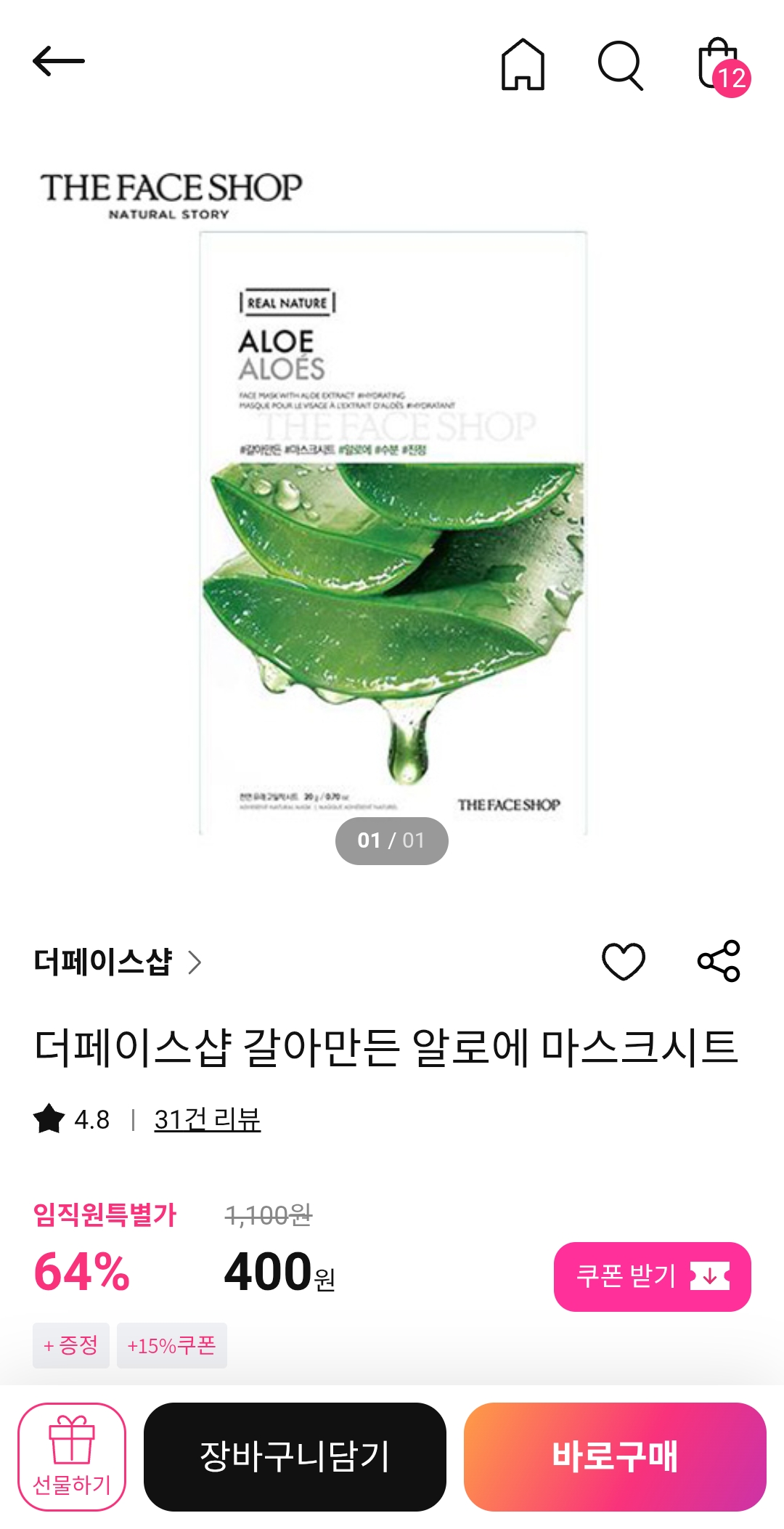Open the home icon
784x1529 pixels.
[x=523, y=65]
